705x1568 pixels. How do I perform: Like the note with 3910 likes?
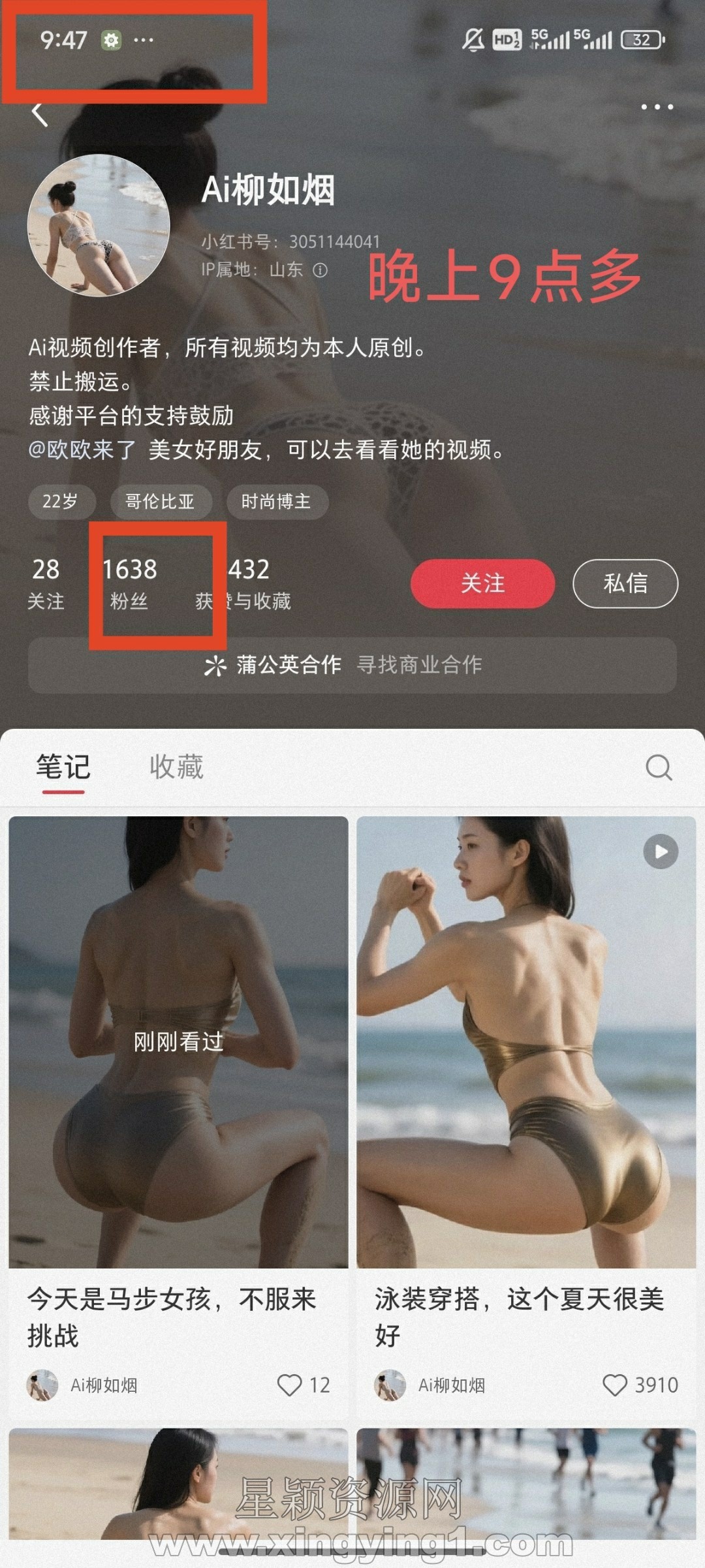[614, 1385]
